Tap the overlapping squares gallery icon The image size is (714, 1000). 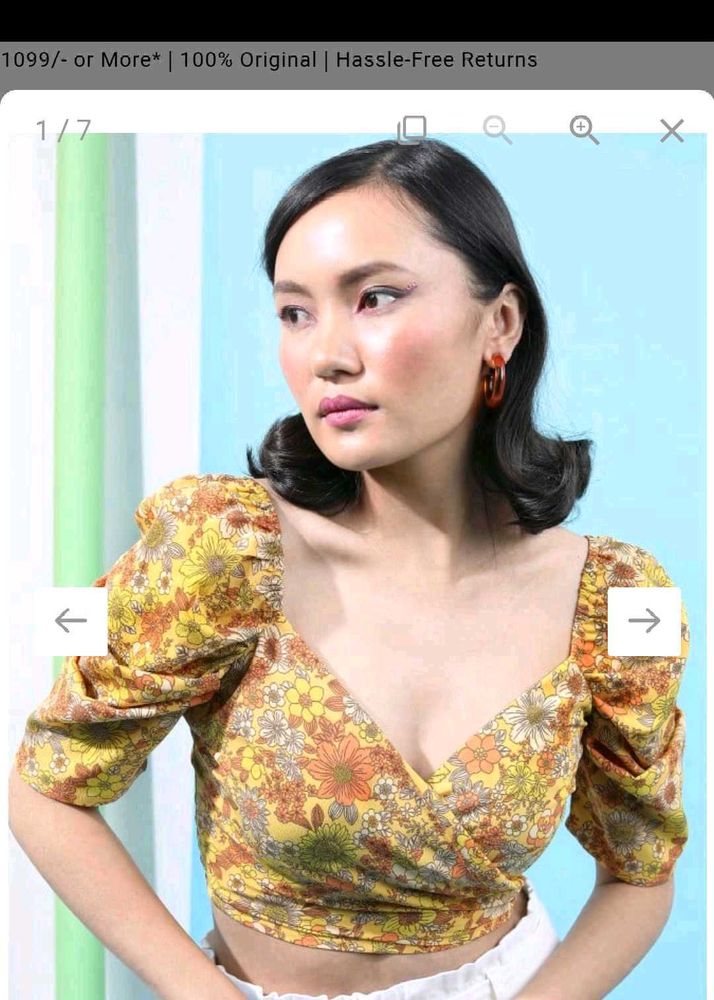pos(411,130)
